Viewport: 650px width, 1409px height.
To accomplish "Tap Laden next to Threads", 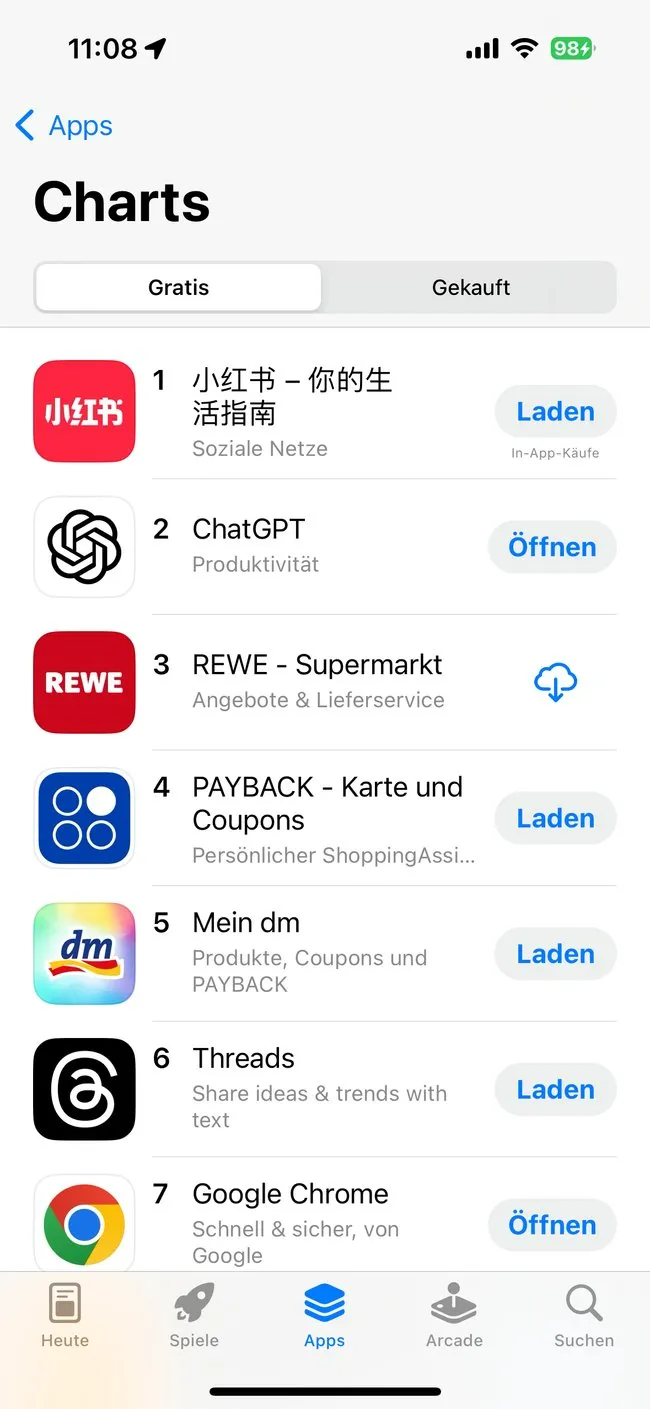I will [x=555, y=1090].
